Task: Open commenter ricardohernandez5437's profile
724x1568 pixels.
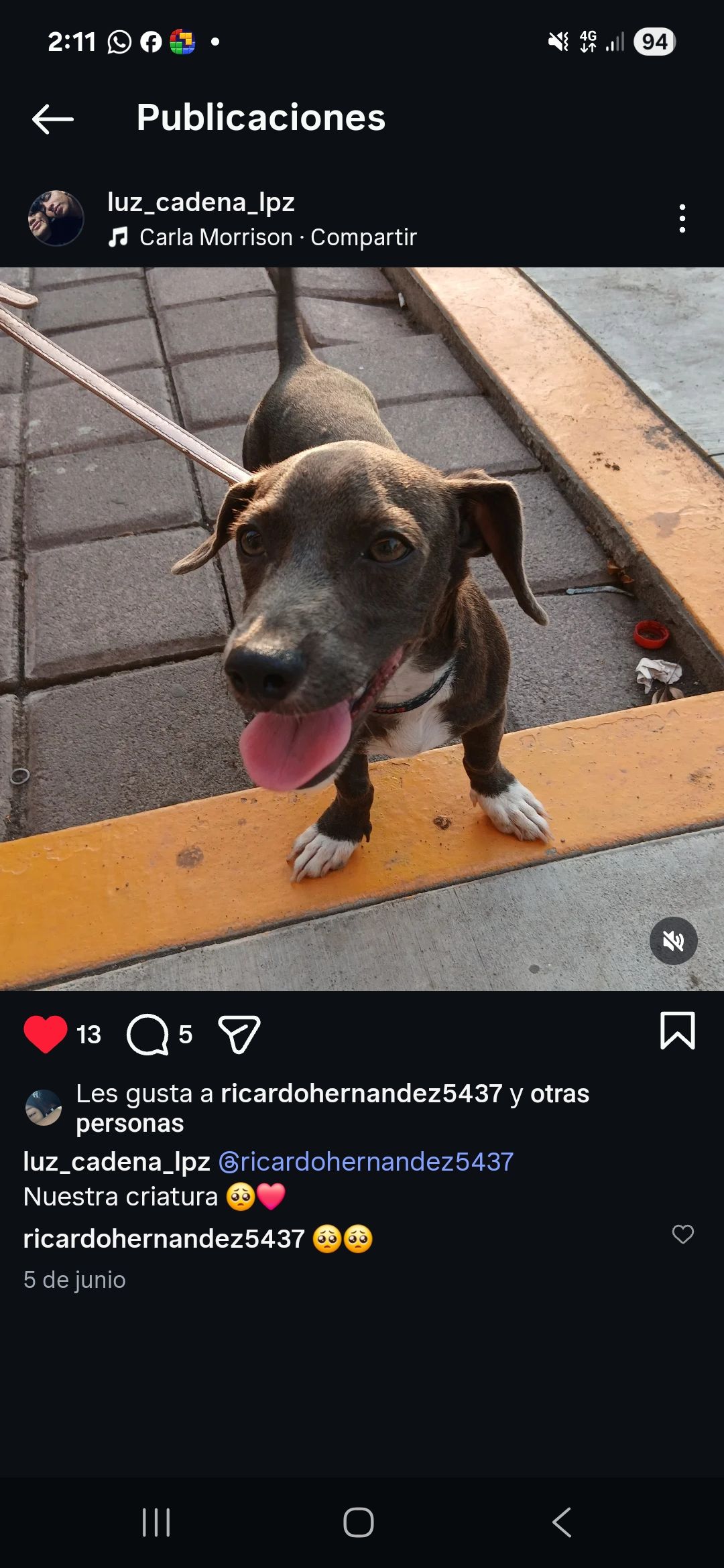Action: click(164, 1239)
